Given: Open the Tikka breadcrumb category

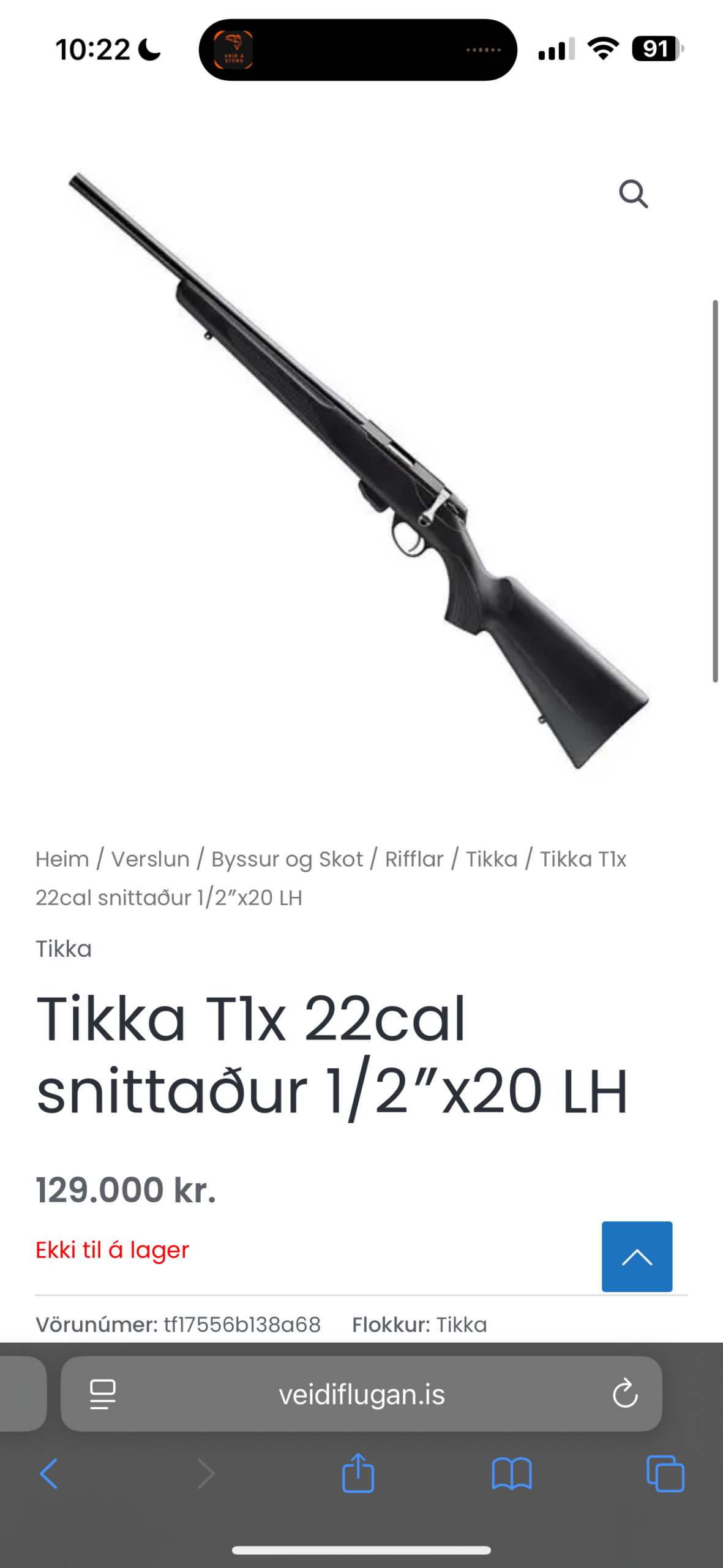Looking at the screenshot, I should tap(492, 859).
